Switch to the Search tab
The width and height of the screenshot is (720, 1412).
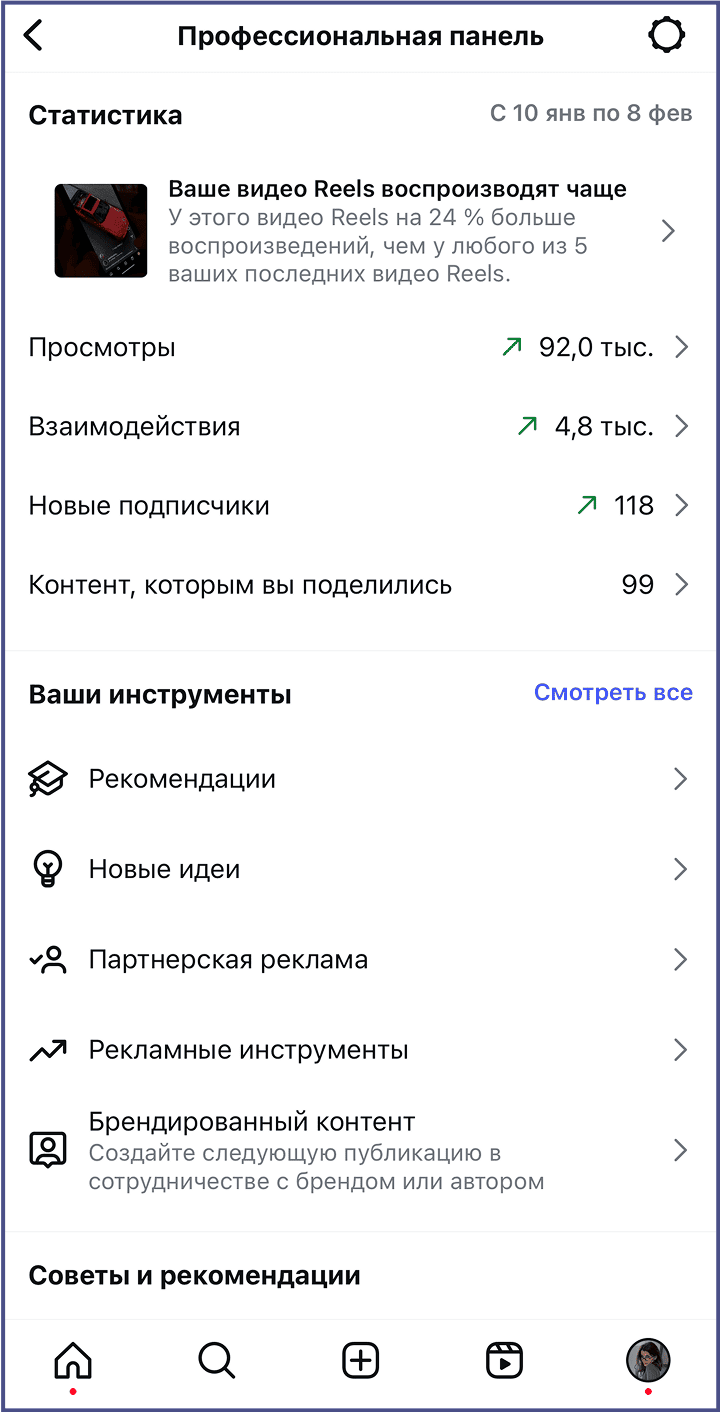pyautogui.click(x=216, y=1360)
